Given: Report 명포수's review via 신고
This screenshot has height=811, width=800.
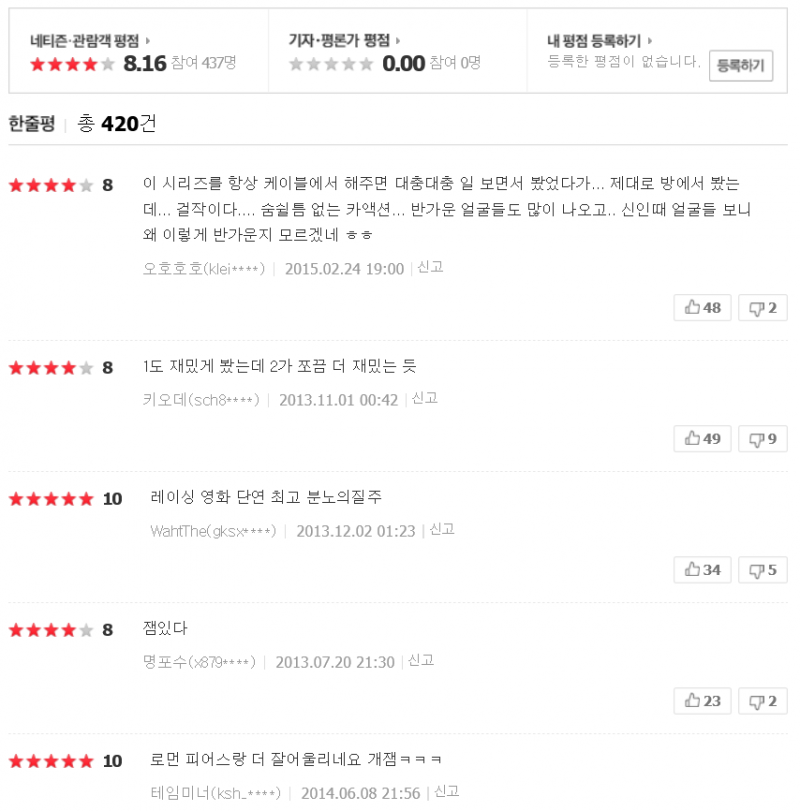Looking at the screenshot, I should click(x=421, y=660).
